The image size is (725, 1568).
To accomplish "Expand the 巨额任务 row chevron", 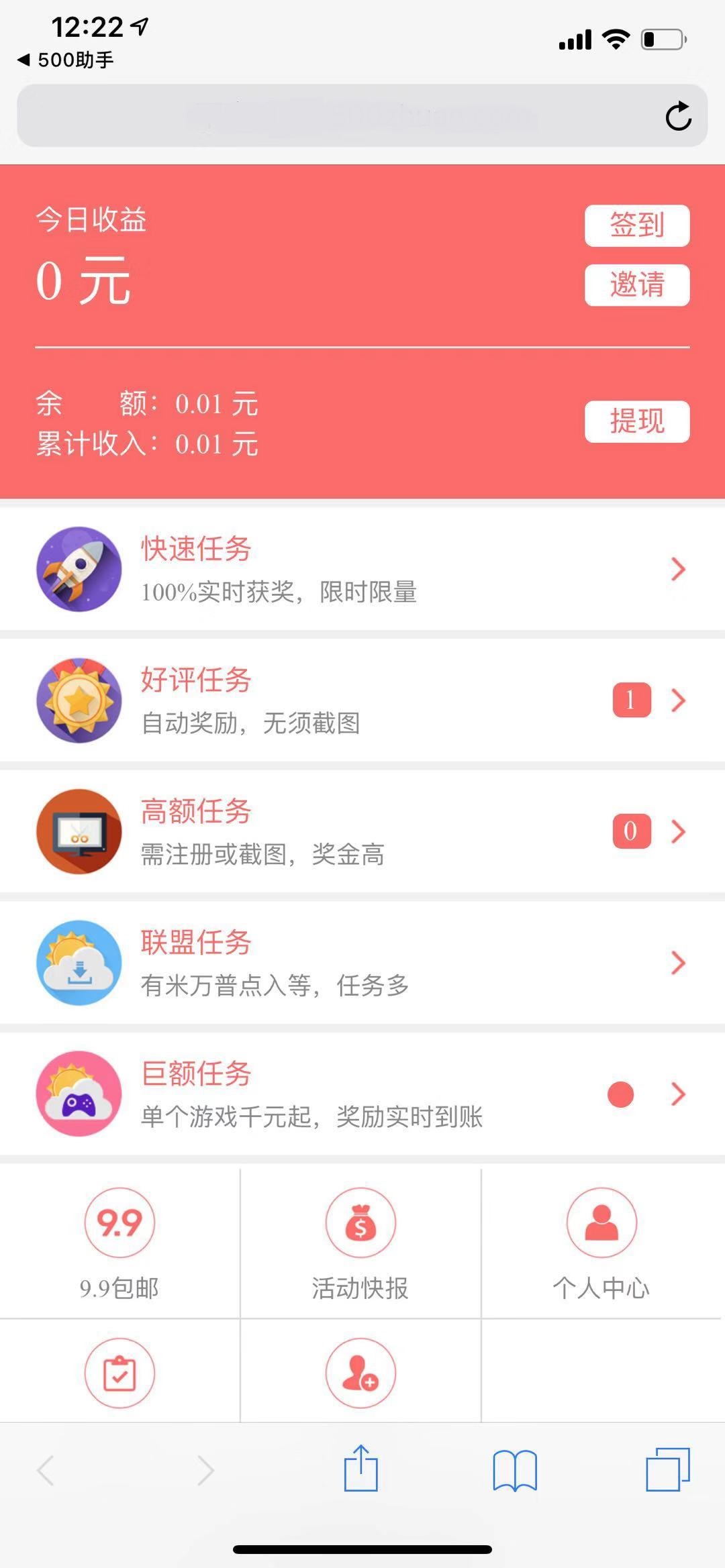I will coord(678,1094).
